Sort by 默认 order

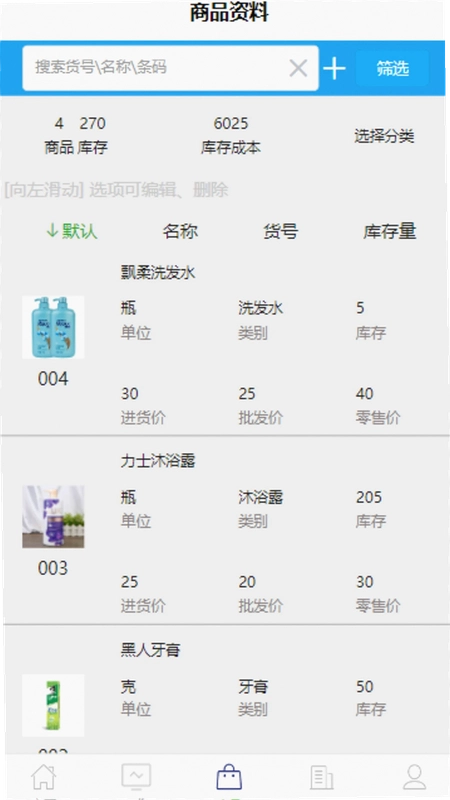tap(71, 231)
